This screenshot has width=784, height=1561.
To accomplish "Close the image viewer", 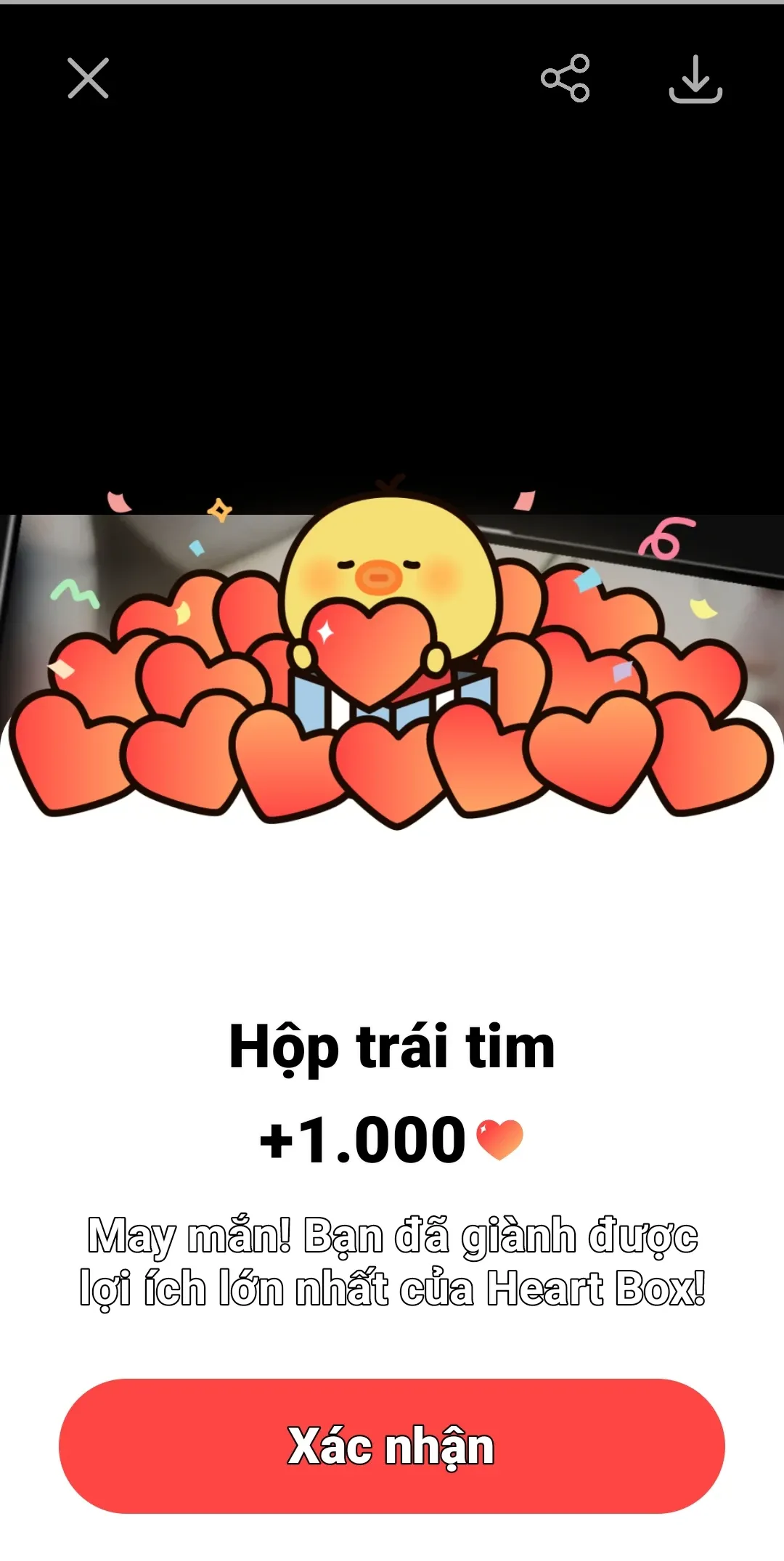I will pos(88,78).
